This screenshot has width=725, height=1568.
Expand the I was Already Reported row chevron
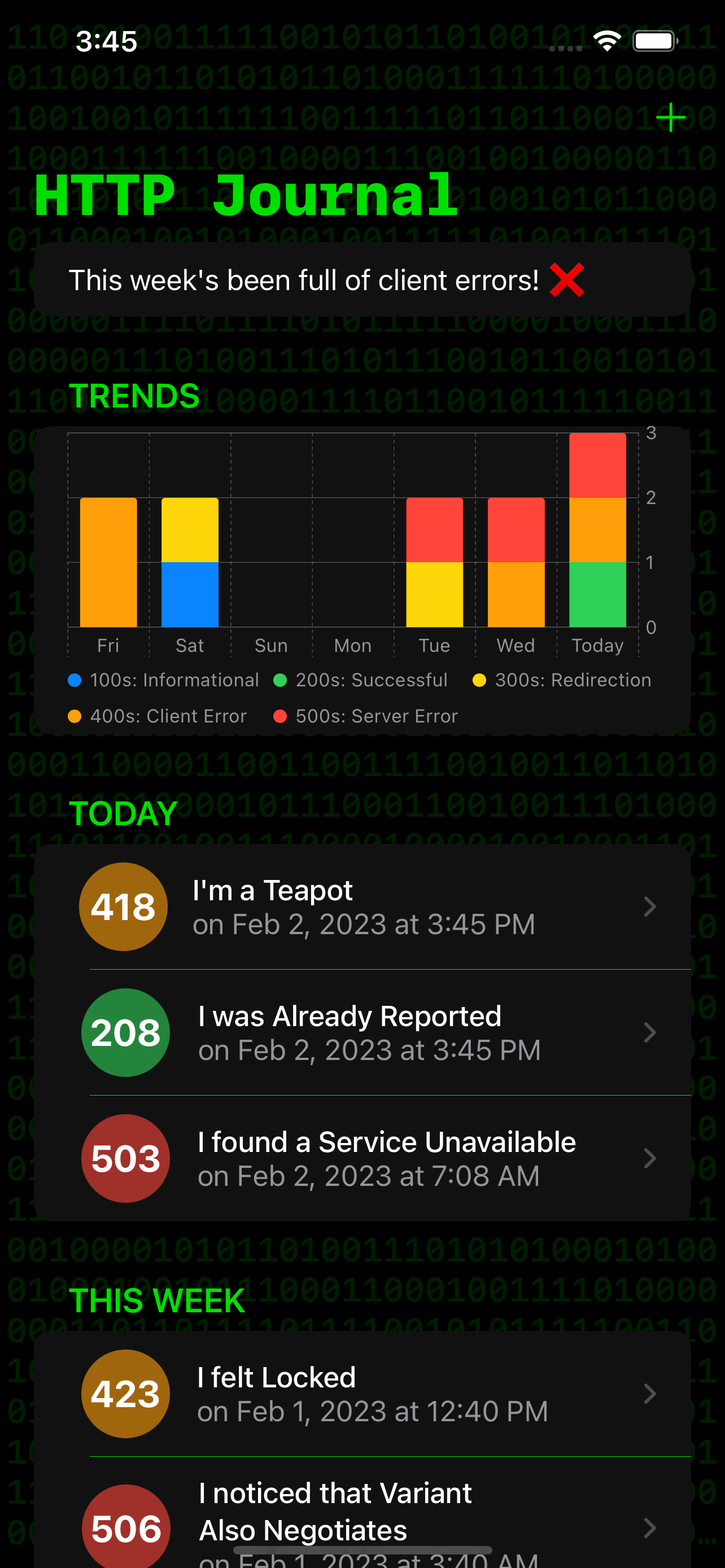coord(649,1032)
